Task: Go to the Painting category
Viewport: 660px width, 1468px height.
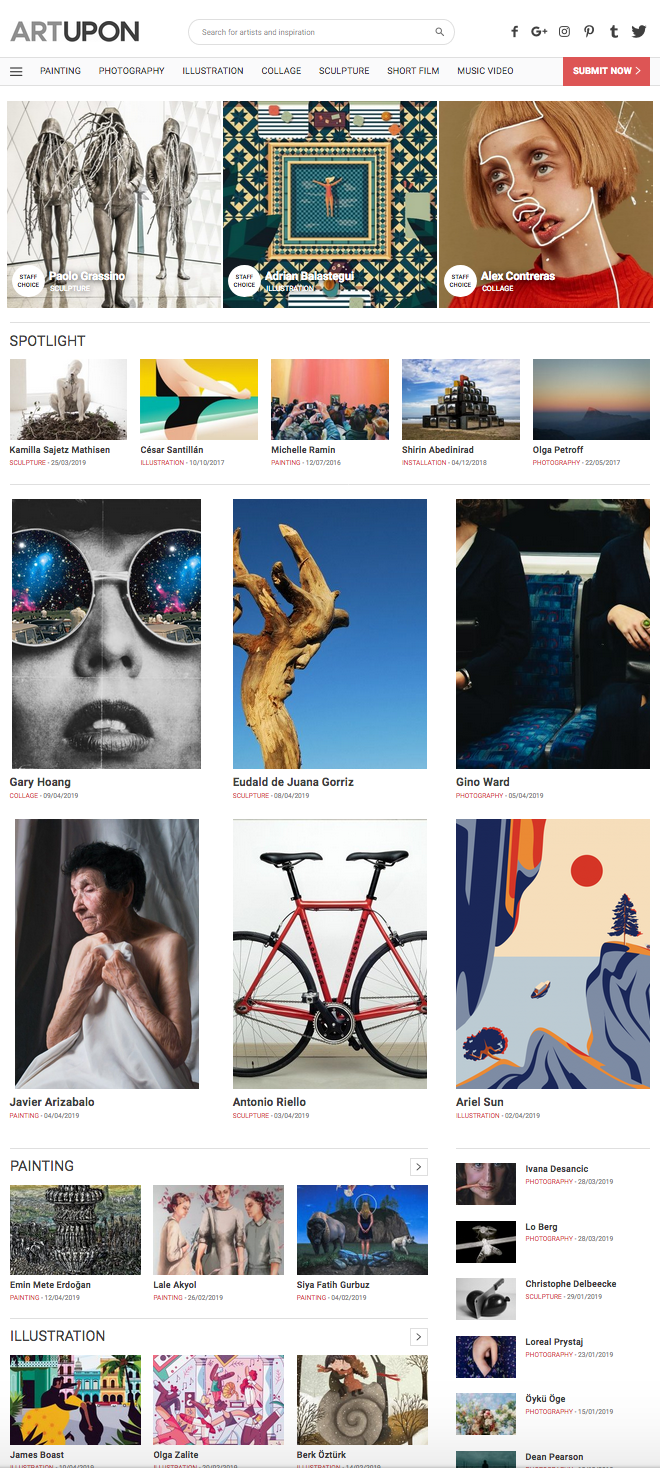Action: [x=61, y=71]
